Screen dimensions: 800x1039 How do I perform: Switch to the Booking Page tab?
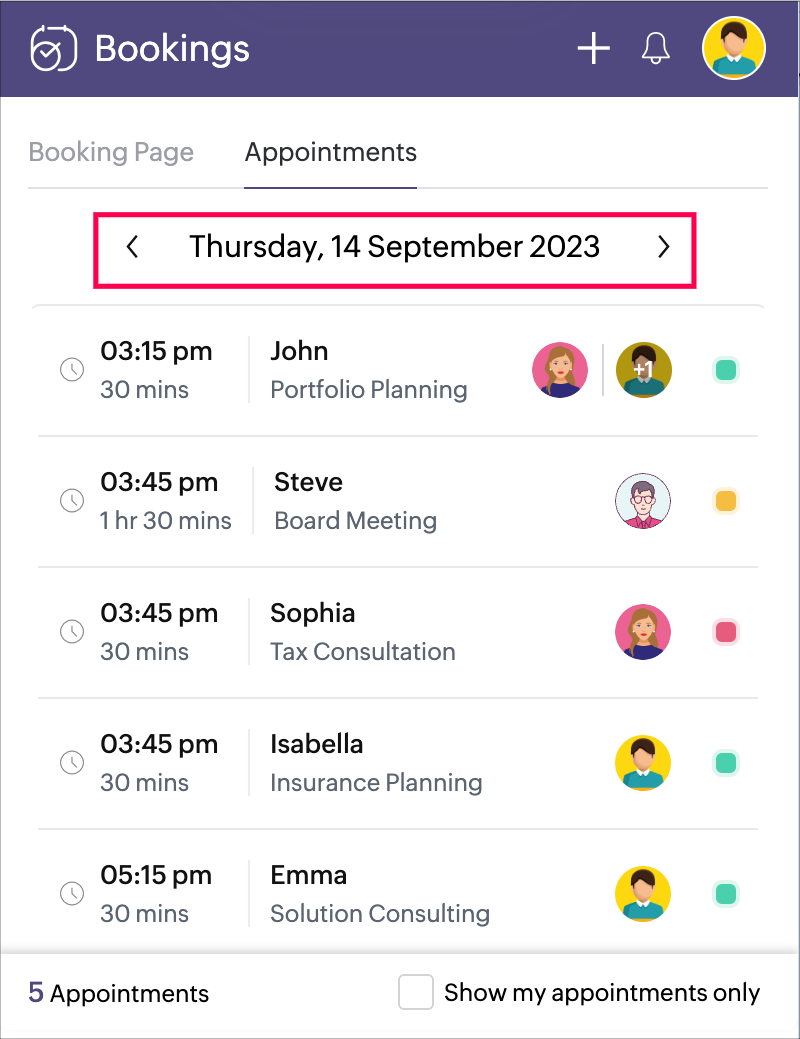(111, 152)
